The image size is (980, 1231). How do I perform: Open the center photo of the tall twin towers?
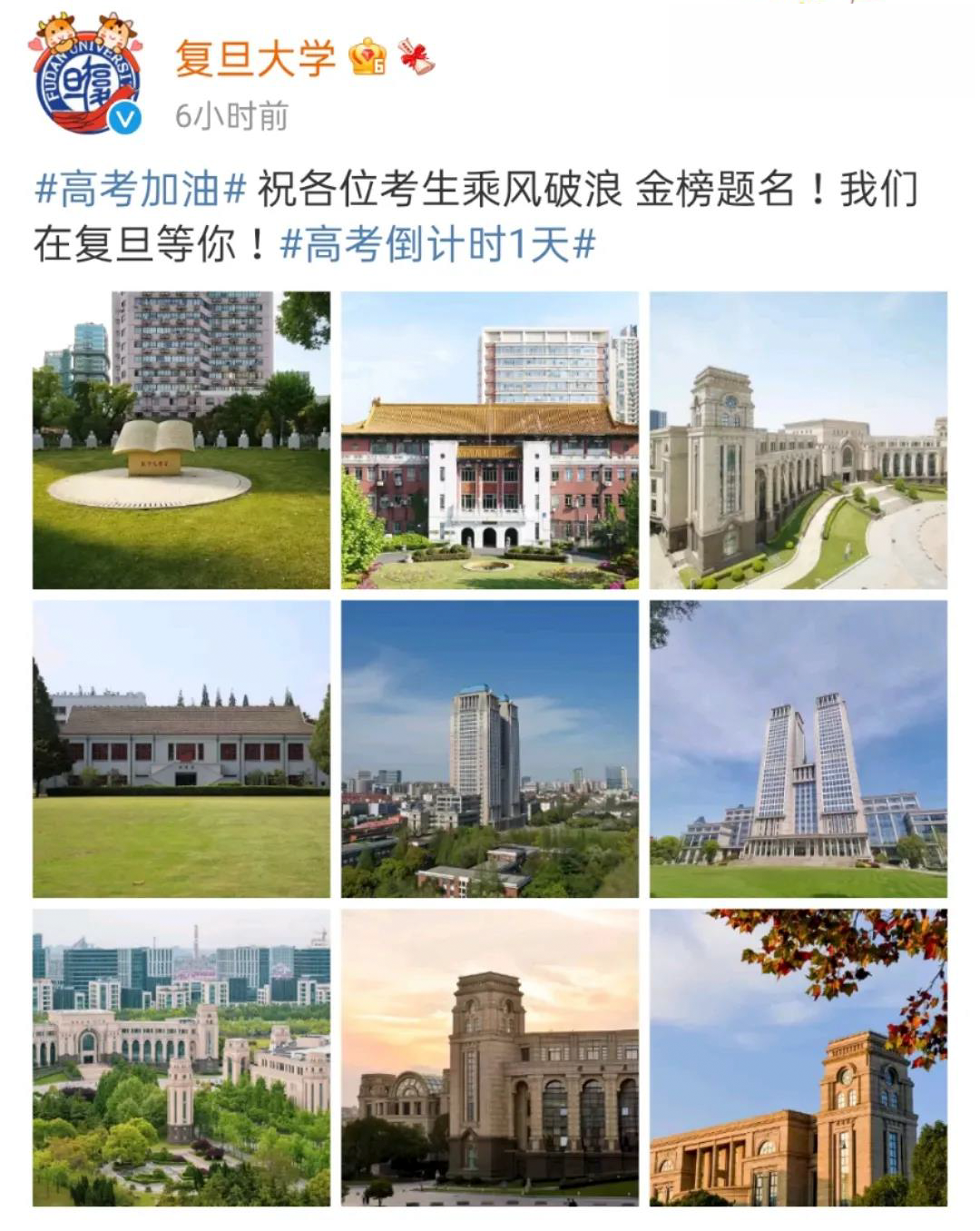[490, 751]
